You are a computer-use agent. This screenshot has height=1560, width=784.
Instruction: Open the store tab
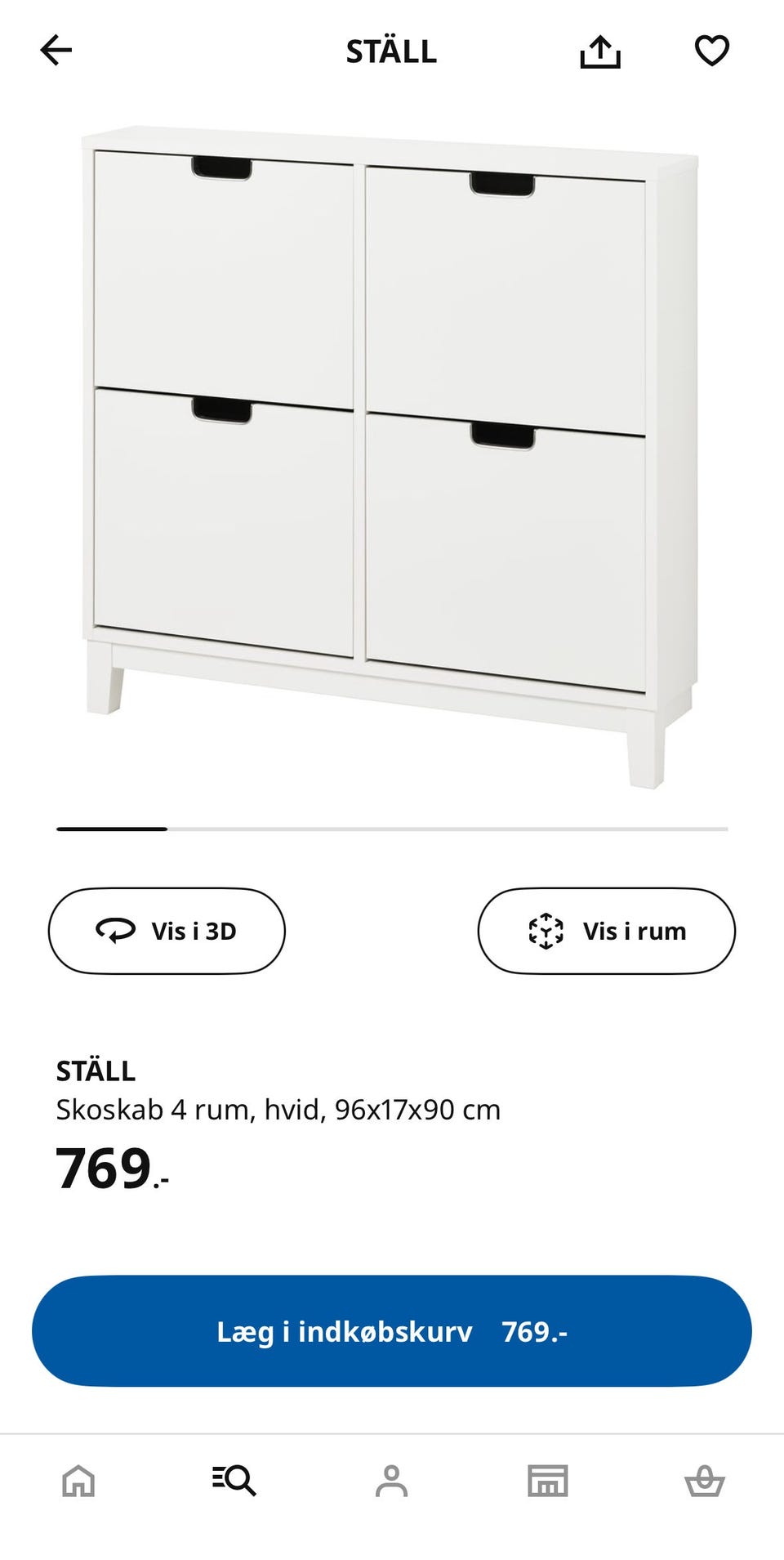pyautogui.click(x=548, y=1480)
